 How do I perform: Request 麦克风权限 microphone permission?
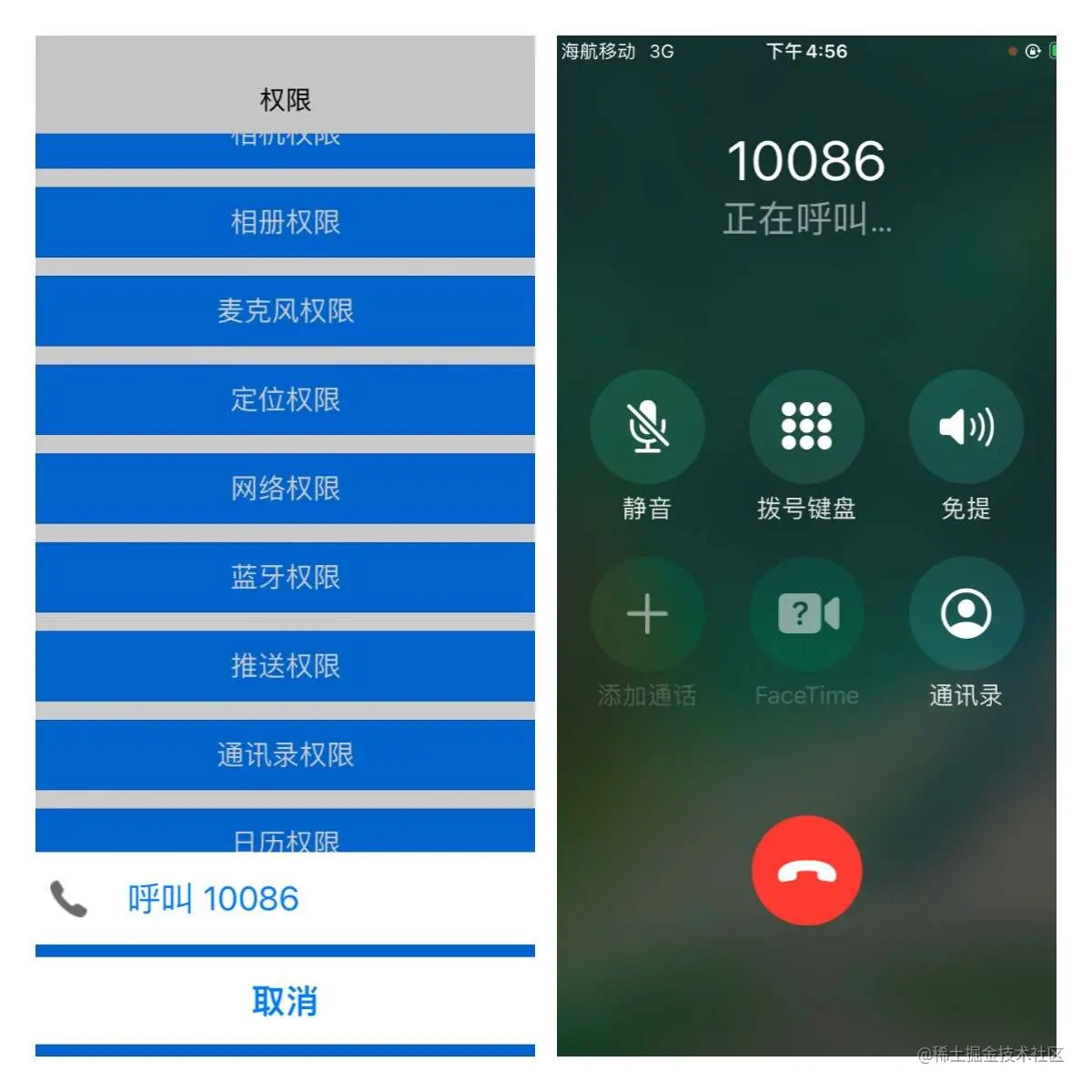point(285,311)
